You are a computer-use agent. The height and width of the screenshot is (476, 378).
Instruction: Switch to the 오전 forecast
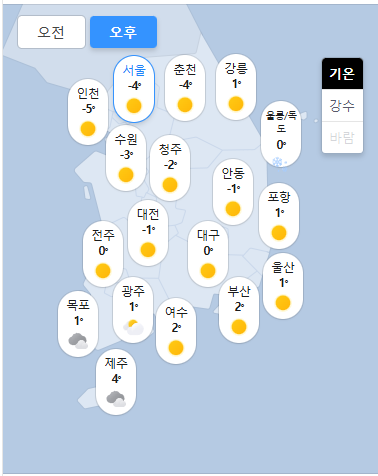pyautogui.click(x=51, y=32)
